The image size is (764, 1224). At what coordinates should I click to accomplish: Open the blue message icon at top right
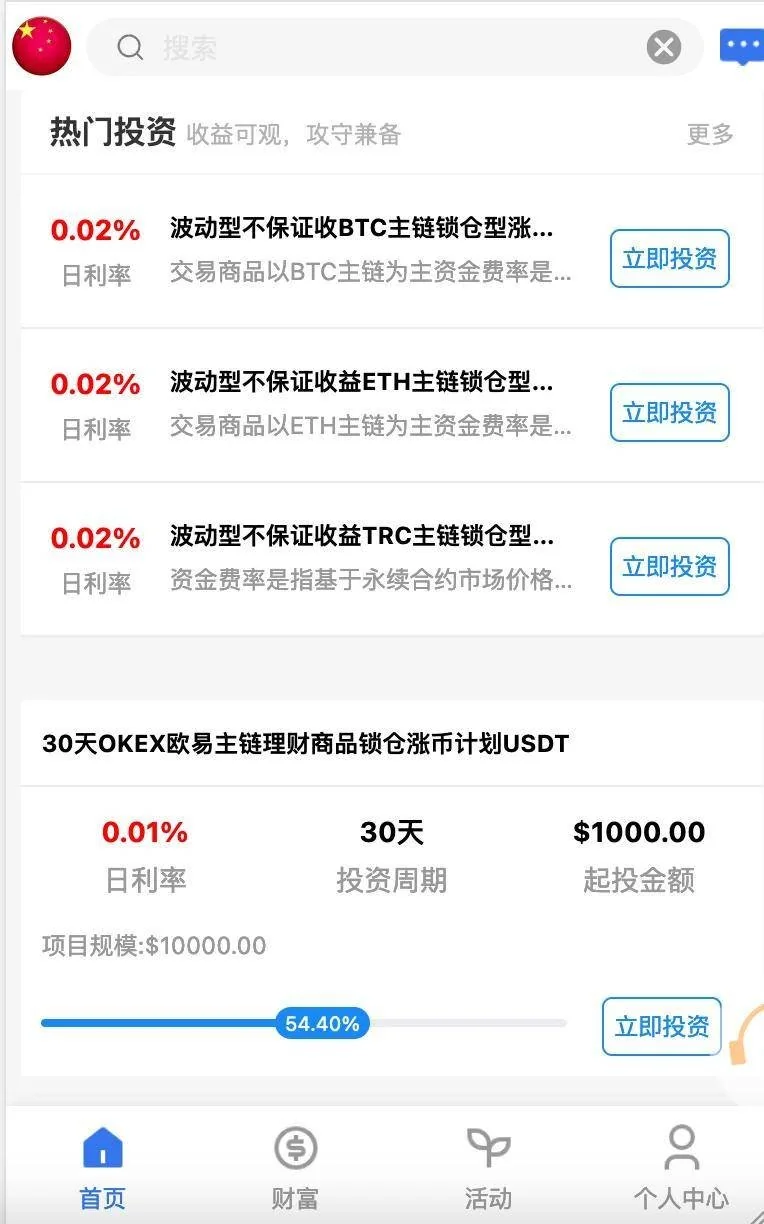pyautogui.click(x=744, y=46)
